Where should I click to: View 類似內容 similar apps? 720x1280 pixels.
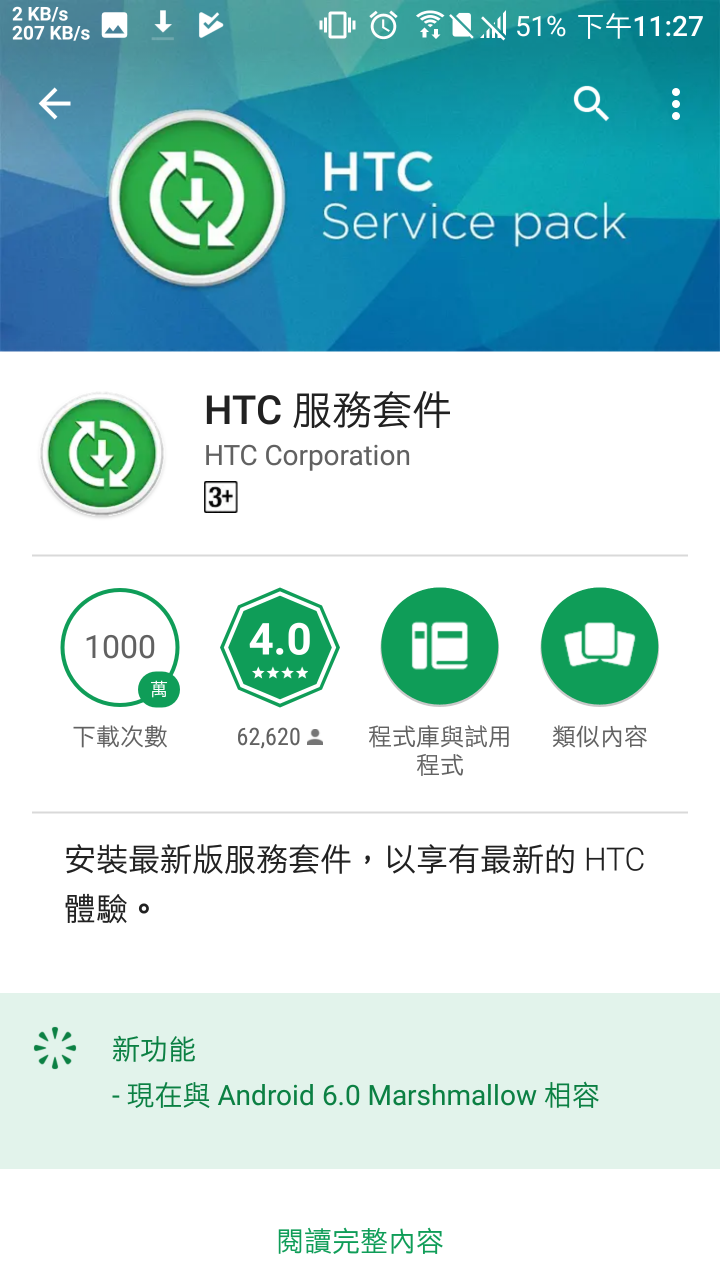tap(600, 648)
